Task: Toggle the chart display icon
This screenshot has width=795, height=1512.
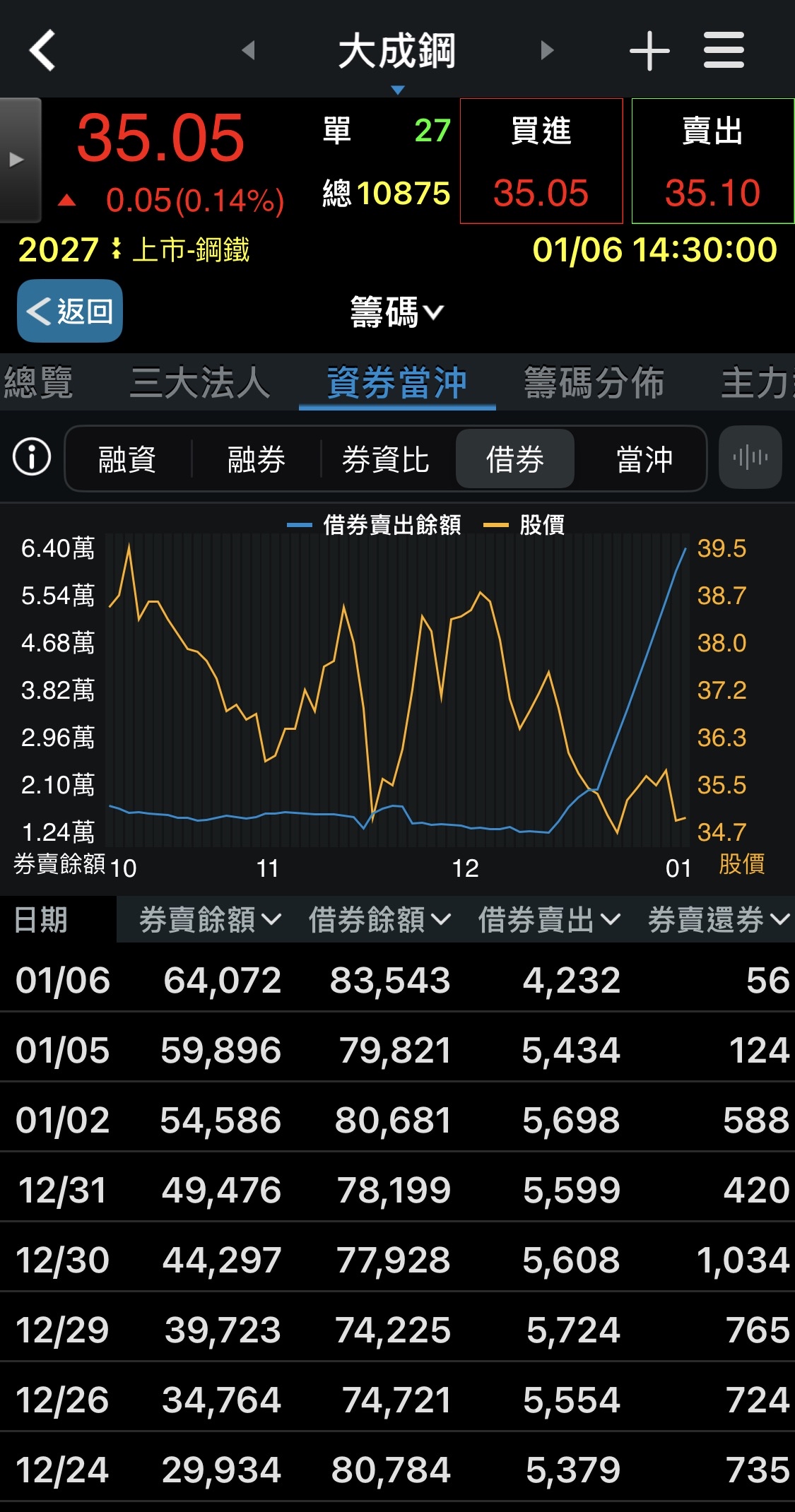Action: click(x=750, y=457)
